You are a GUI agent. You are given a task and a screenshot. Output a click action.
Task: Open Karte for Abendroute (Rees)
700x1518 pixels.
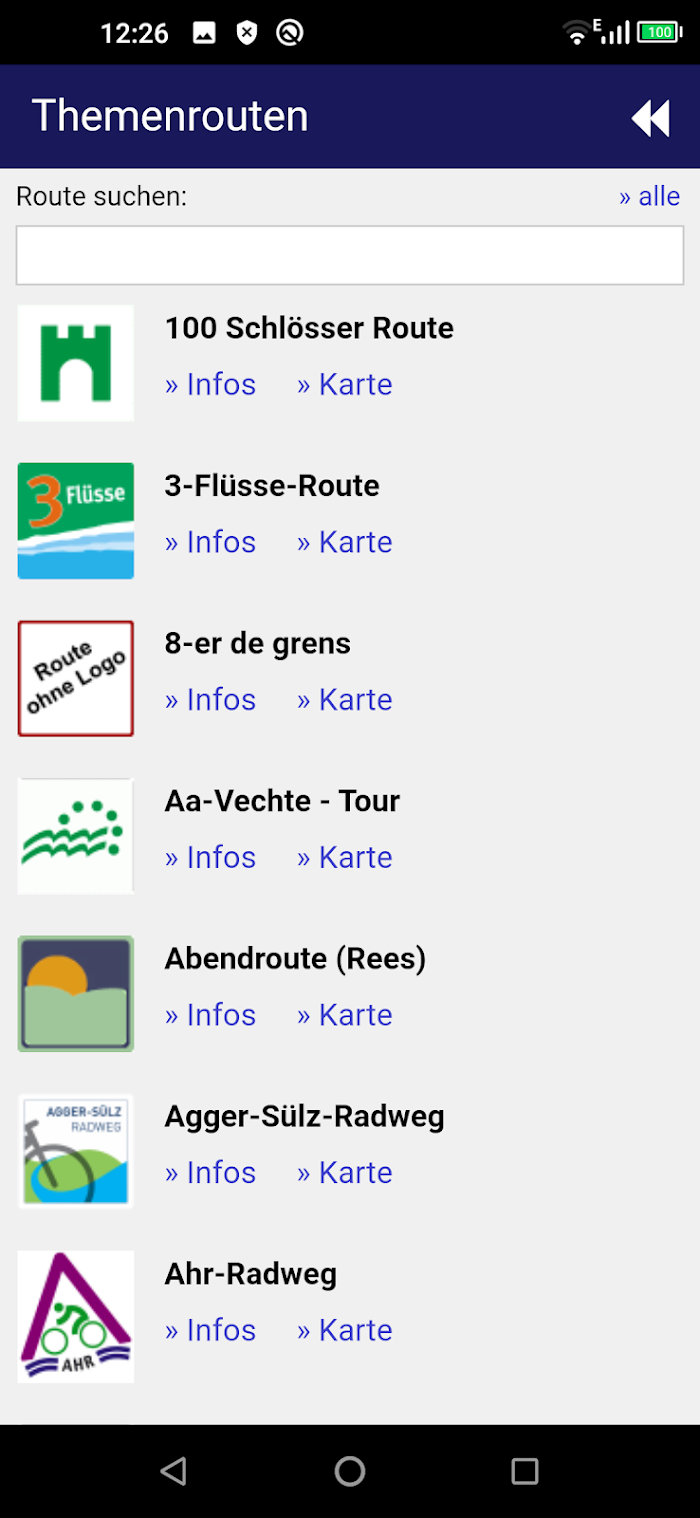(345, 1014)
